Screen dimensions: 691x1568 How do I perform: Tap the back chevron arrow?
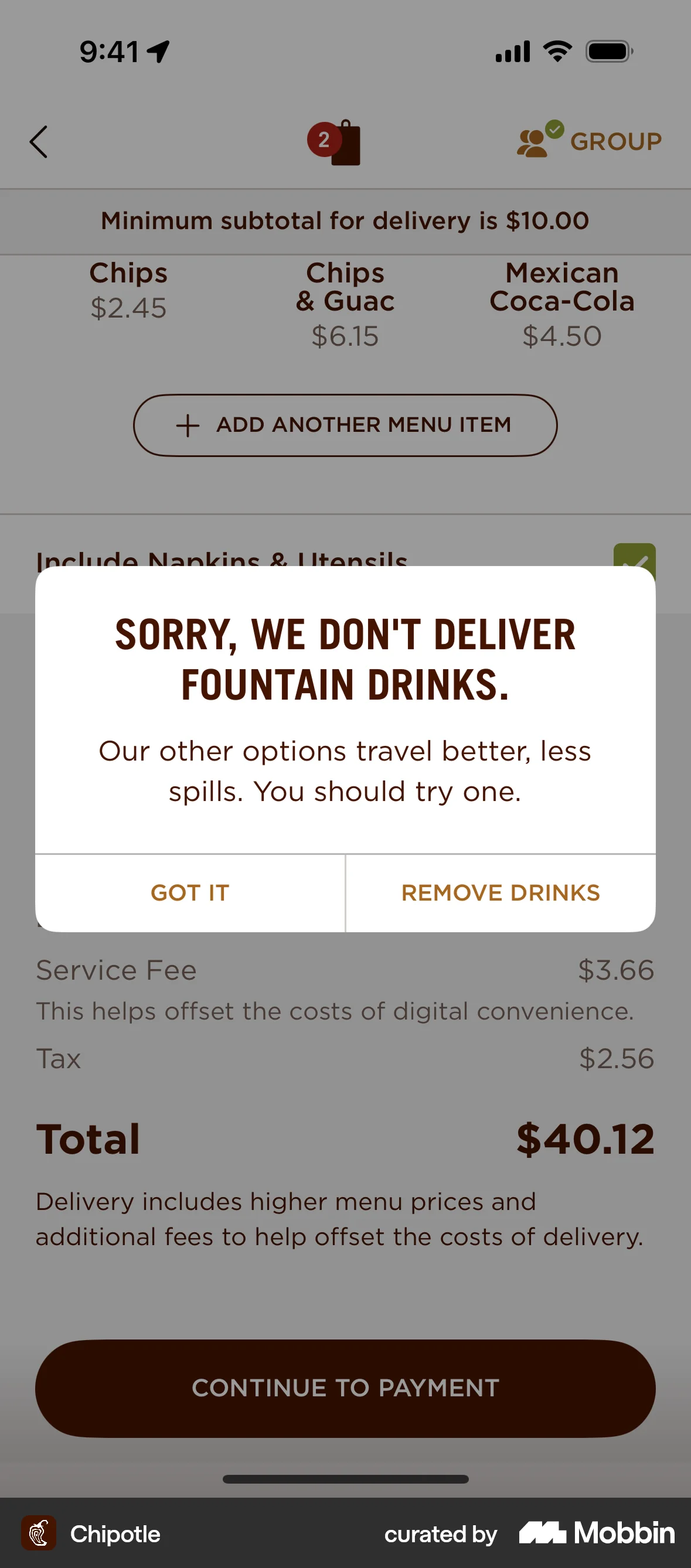(x=38, y=141)
